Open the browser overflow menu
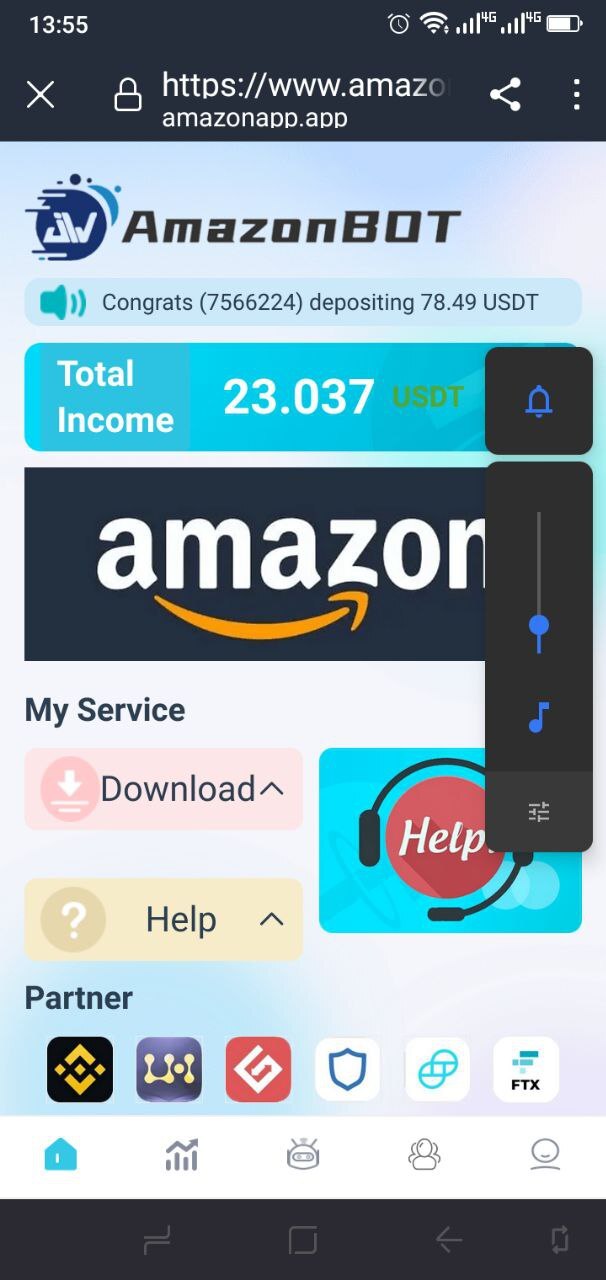Screen dimensions: 606x1280 pos(576,95)
